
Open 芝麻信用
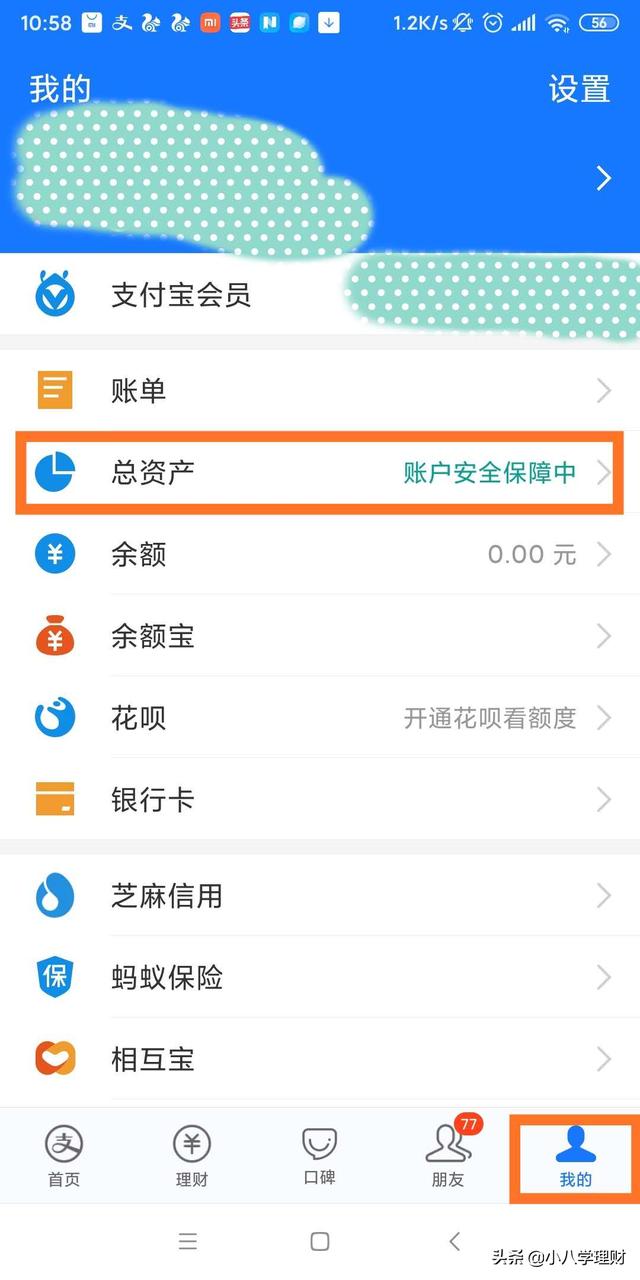(320, 896)
